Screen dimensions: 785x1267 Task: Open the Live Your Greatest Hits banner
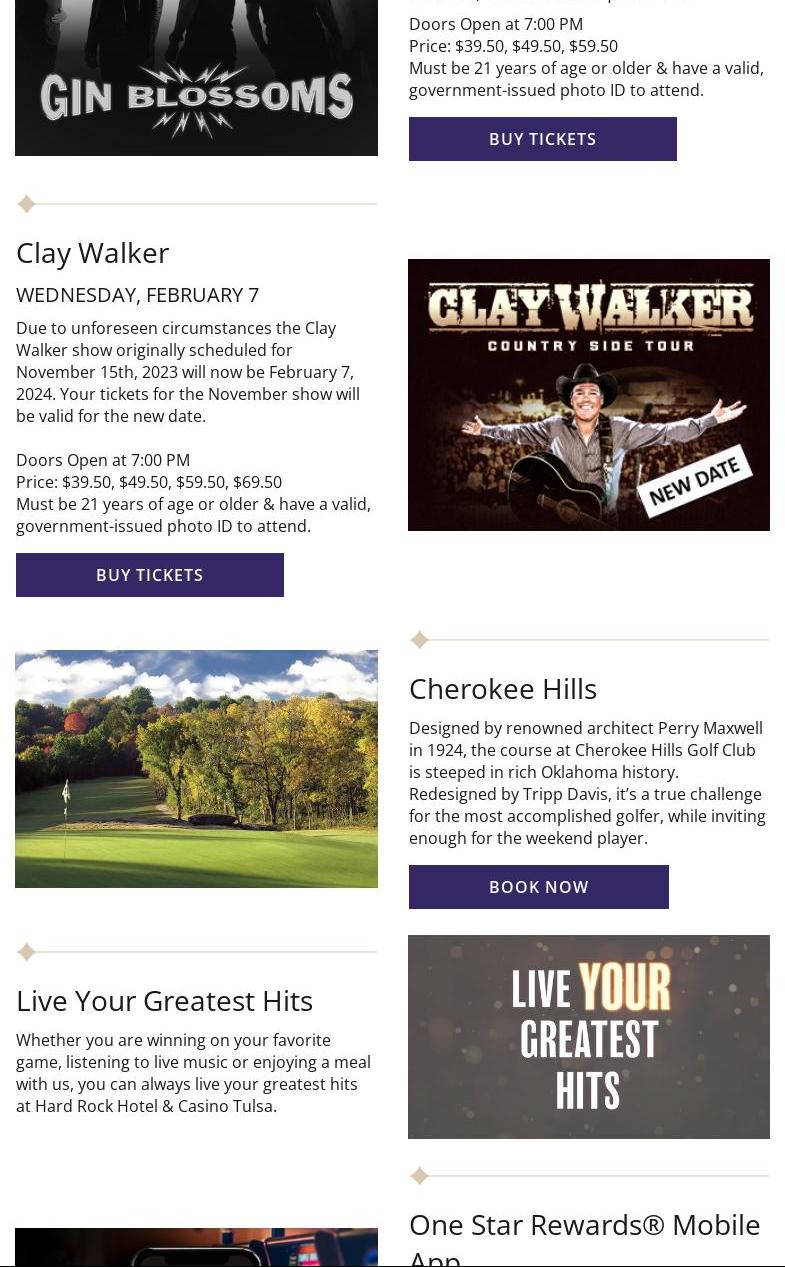coord(588,1037)
